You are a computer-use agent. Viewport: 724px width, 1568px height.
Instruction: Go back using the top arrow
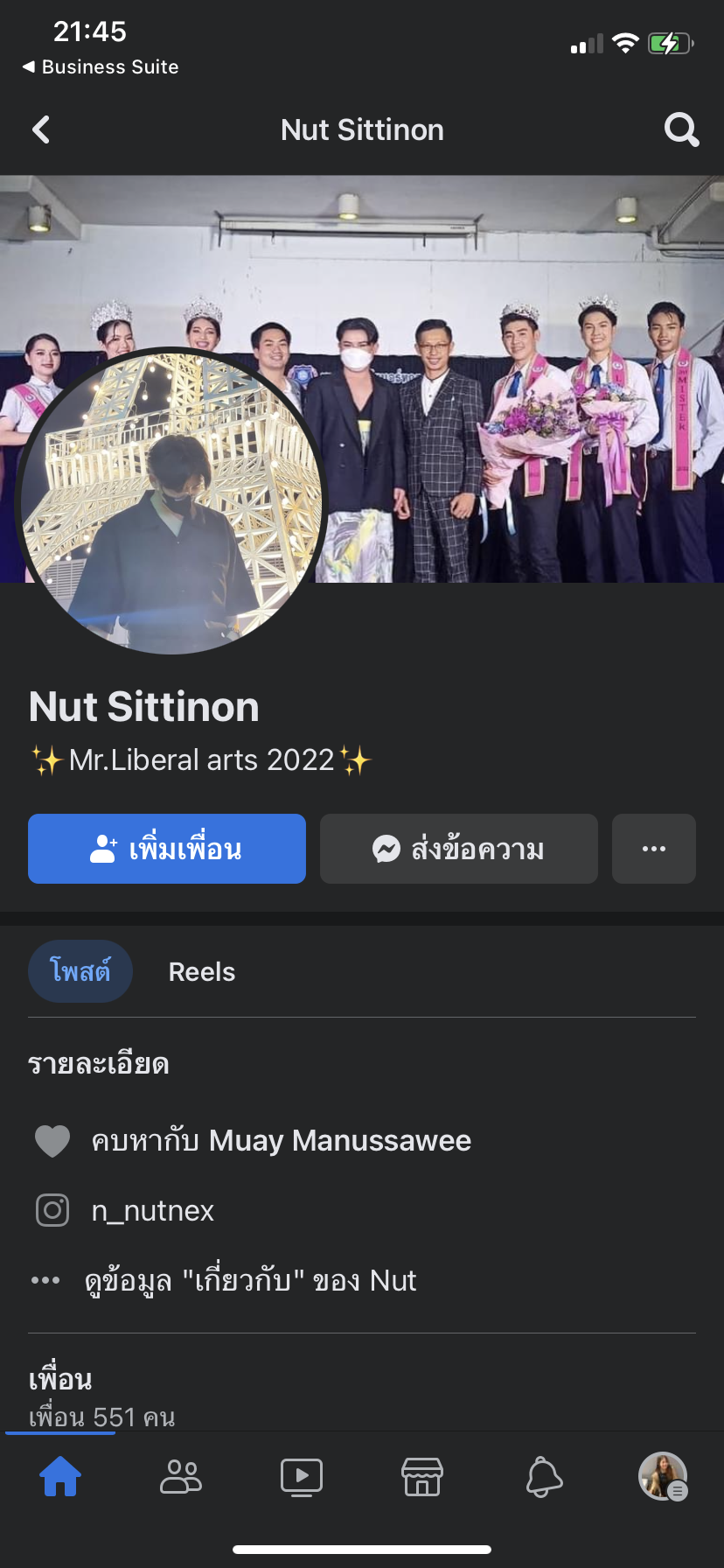(x=41, y=130)
